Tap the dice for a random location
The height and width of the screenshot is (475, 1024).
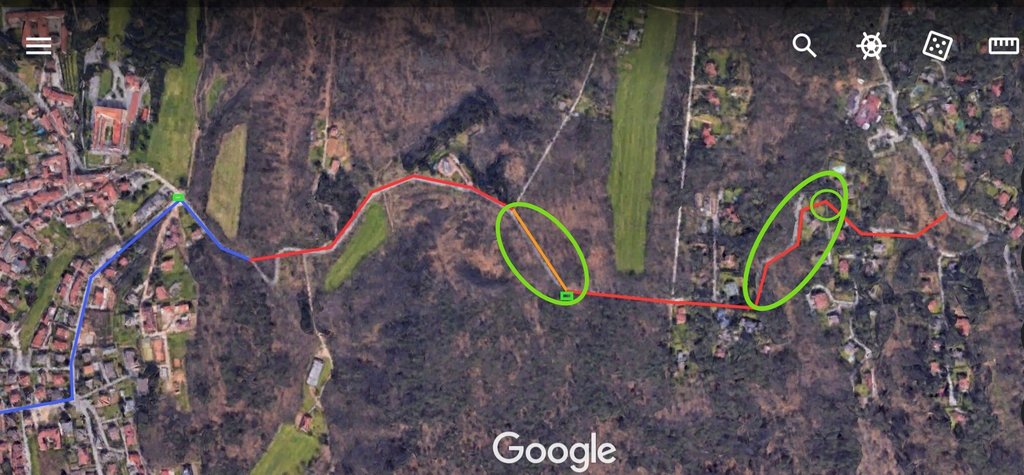coord(937,45)
